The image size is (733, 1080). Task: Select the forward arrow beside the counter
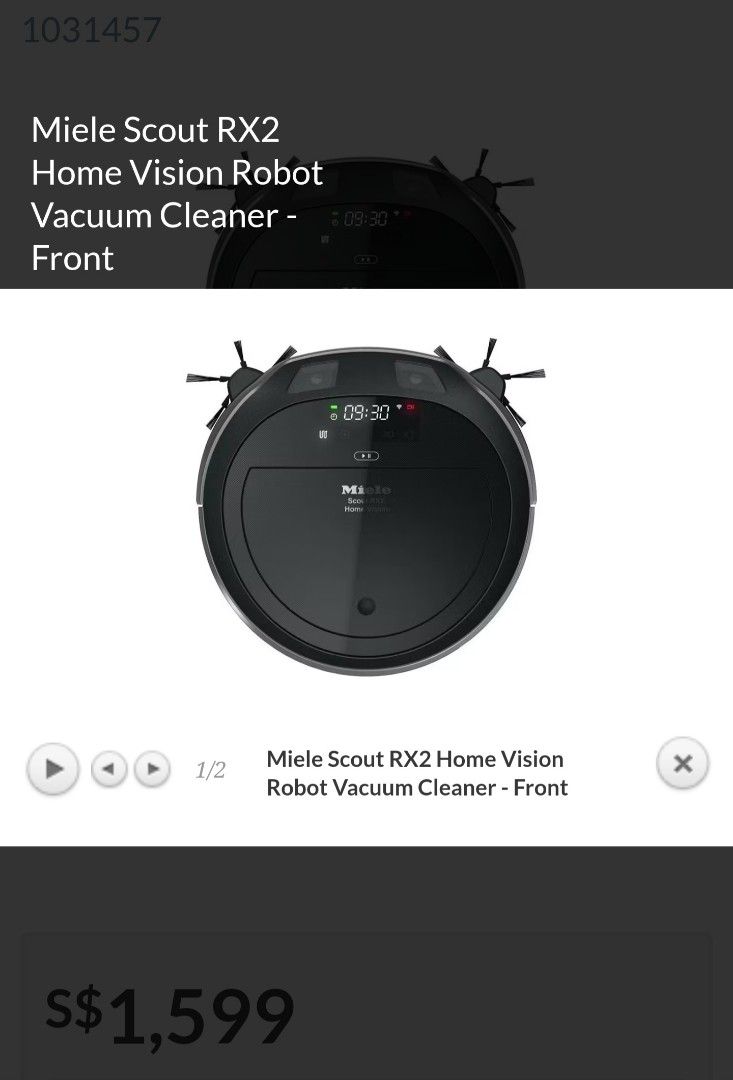tap(152, 768)
